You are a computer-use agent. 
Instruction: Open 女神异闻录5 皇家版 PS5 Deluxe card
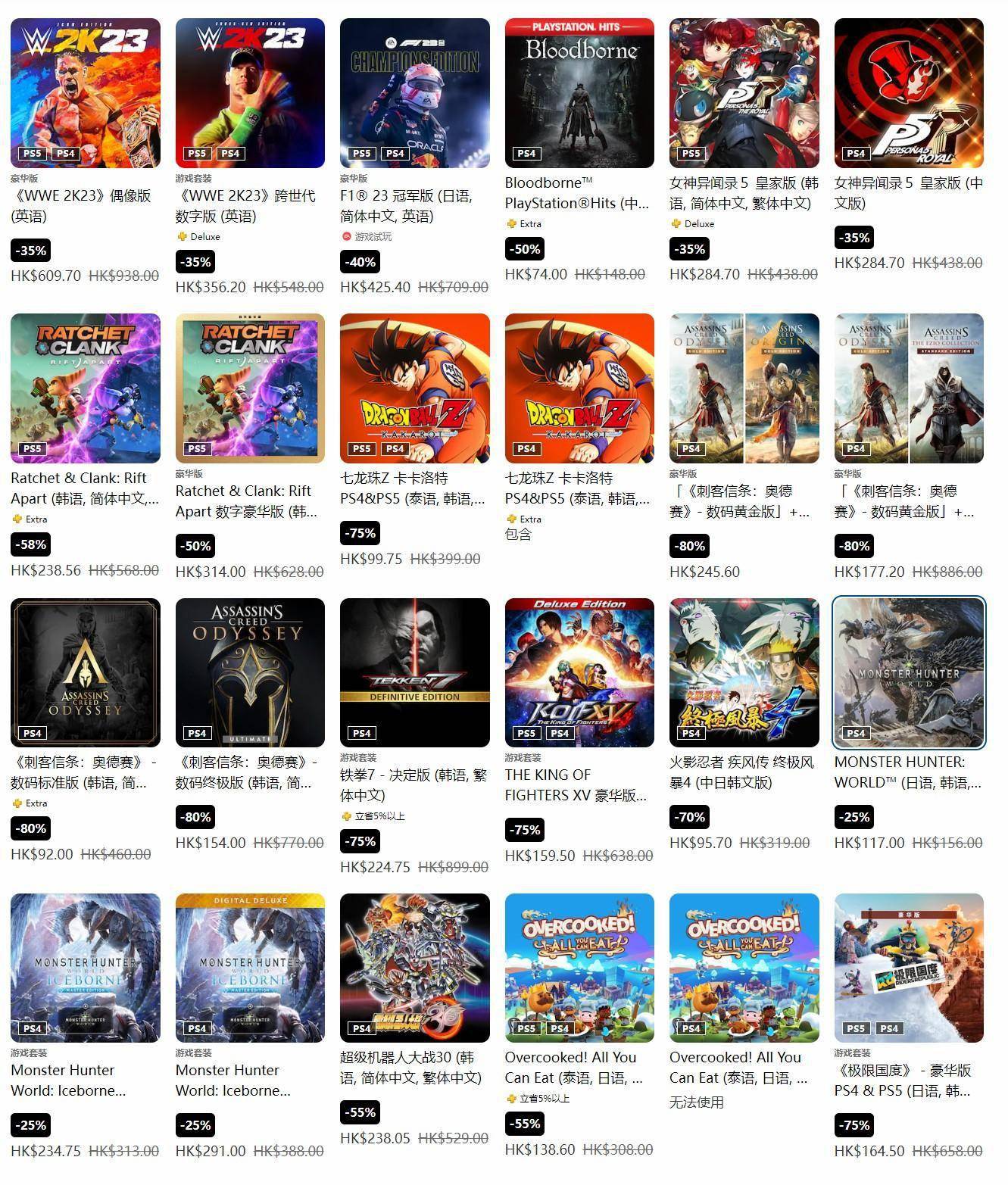pos(744,93)
